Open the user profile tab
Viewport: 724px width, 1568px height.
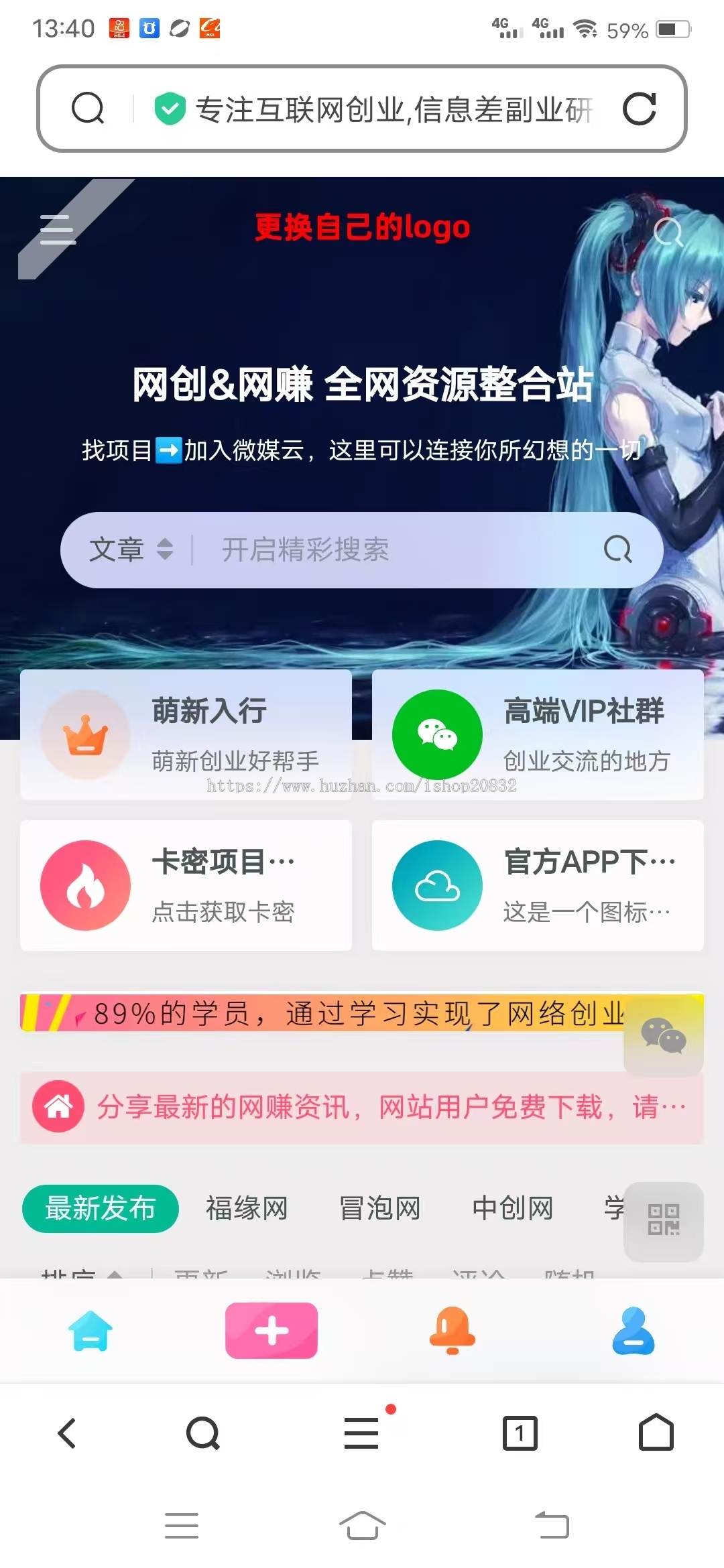pyautogui.click(x=633, y=1331)
